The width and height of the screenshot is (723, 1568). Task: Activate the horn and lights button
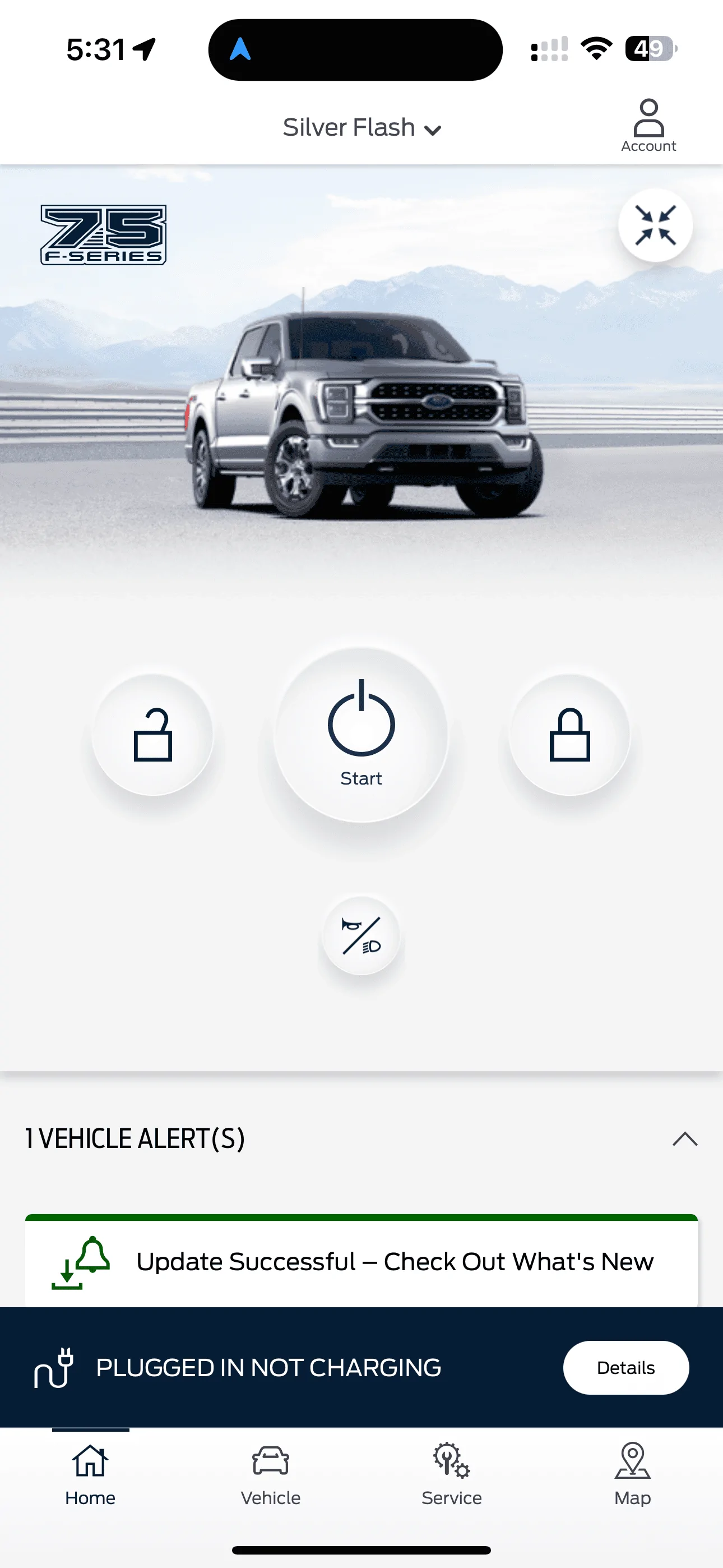click(361, 935)
